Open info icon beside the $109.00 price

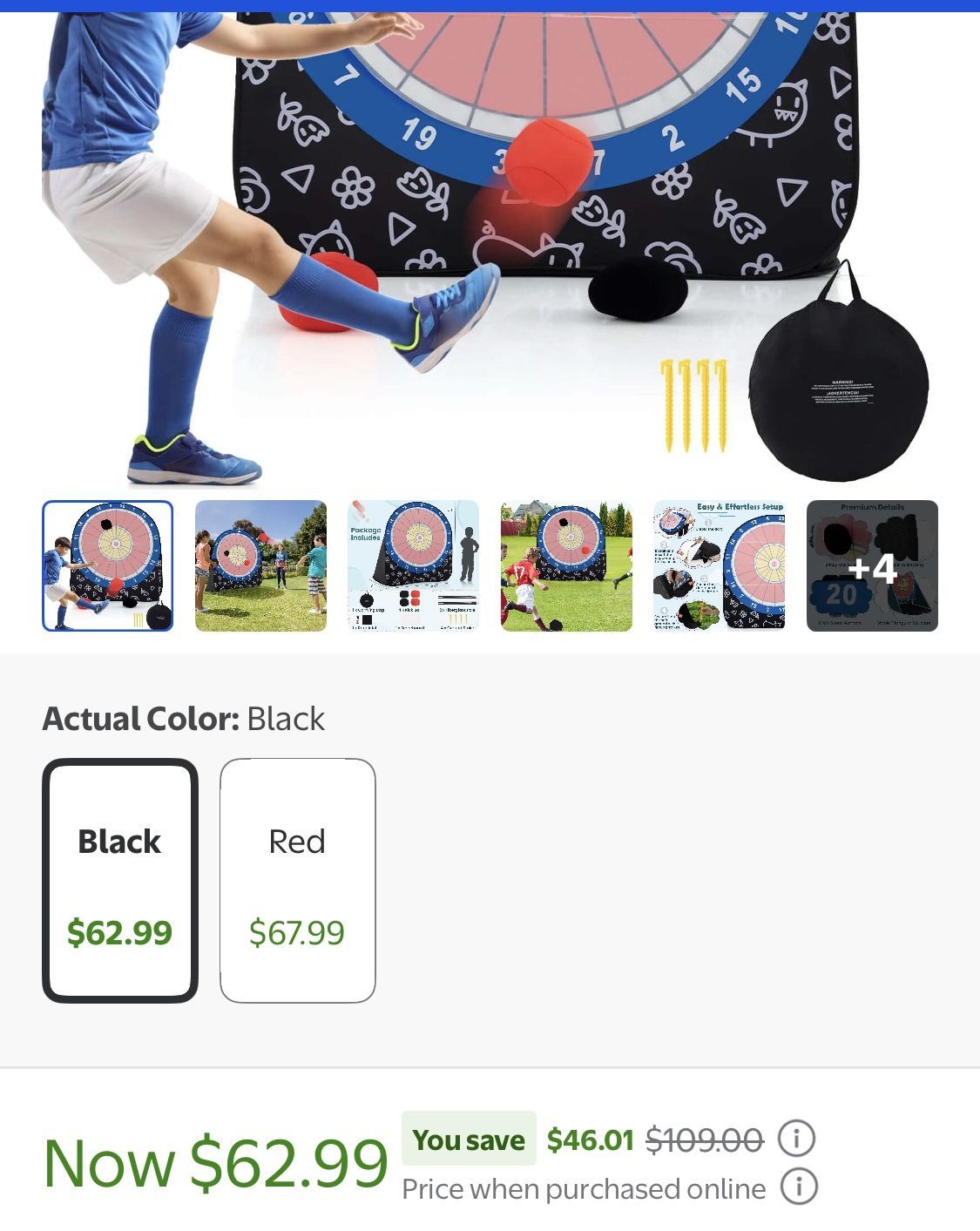pyautogui.click(x=796, y=1139)
